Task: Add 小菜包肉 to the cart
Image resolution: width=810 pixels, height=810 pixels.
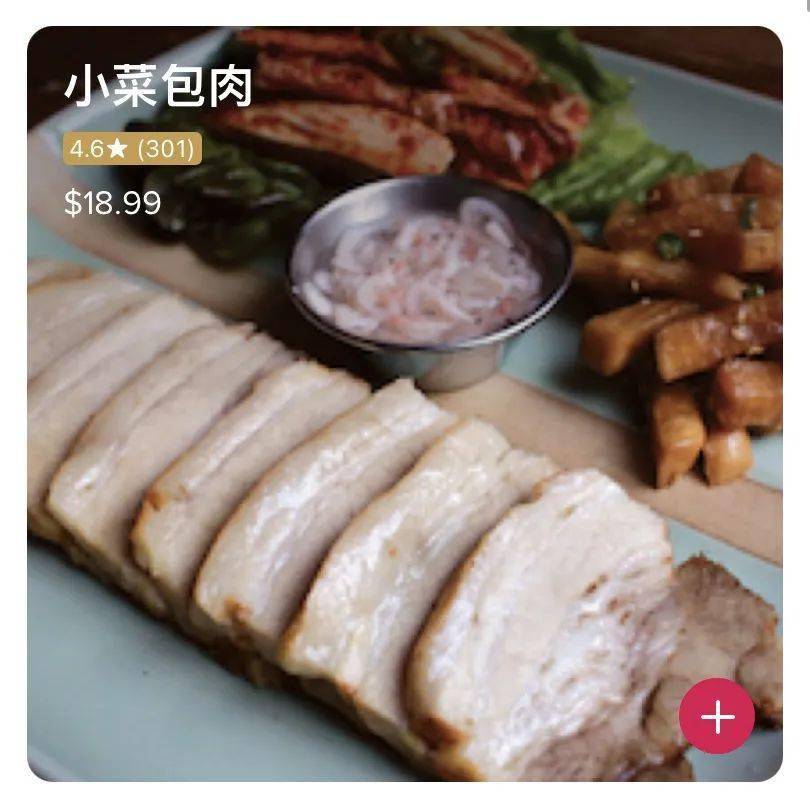Action: tap(716, 716)
